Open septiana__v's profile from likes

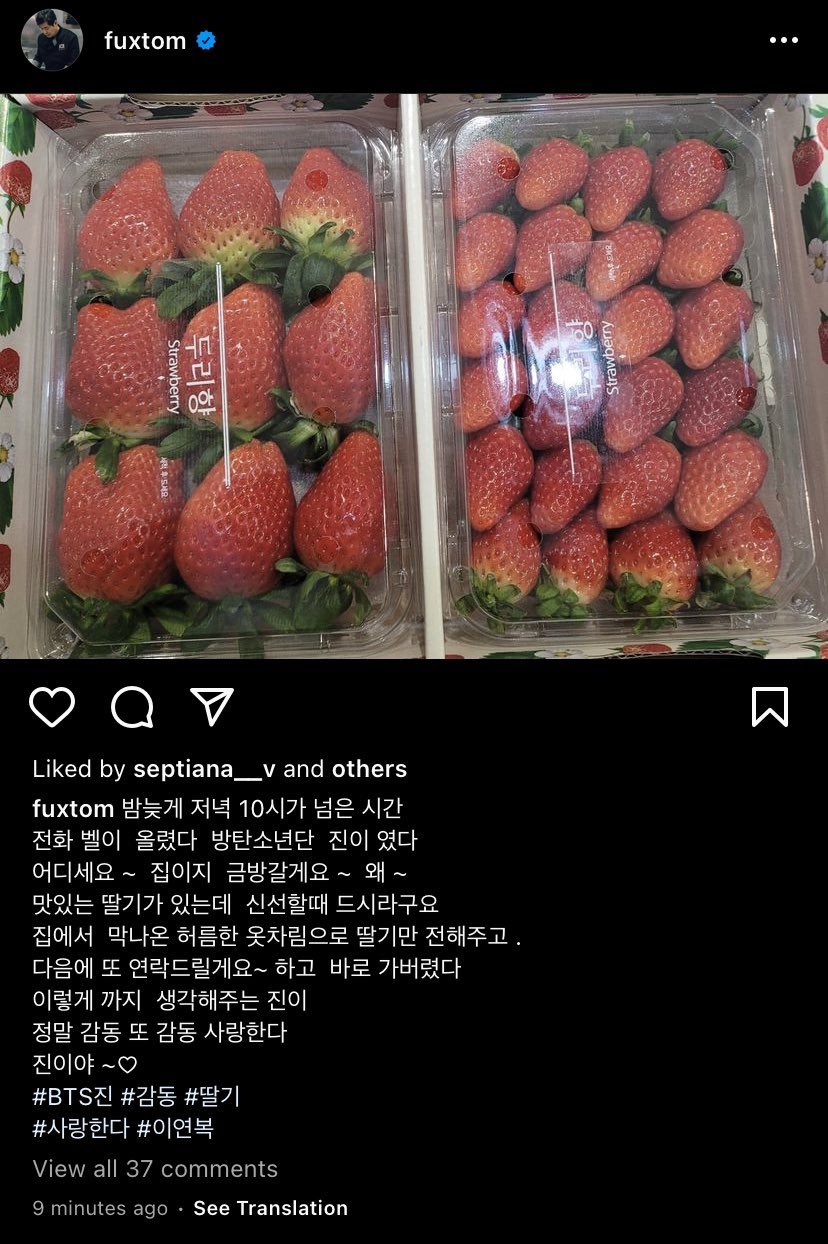pyautogui.click(x=204, y=769)
